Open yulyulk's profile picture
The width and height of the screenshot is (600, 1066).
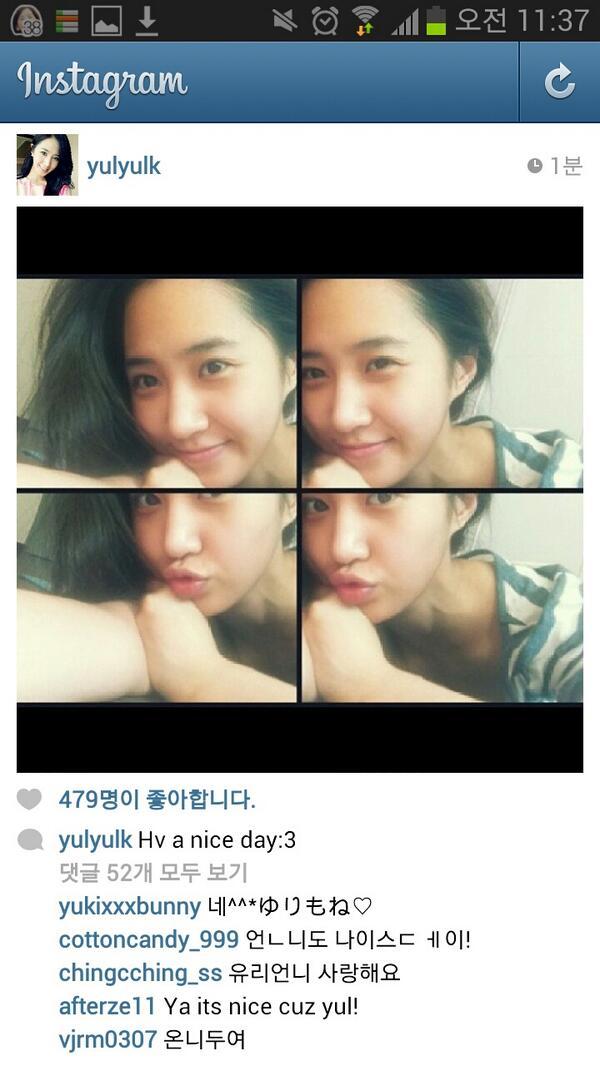tap(47, 165)
